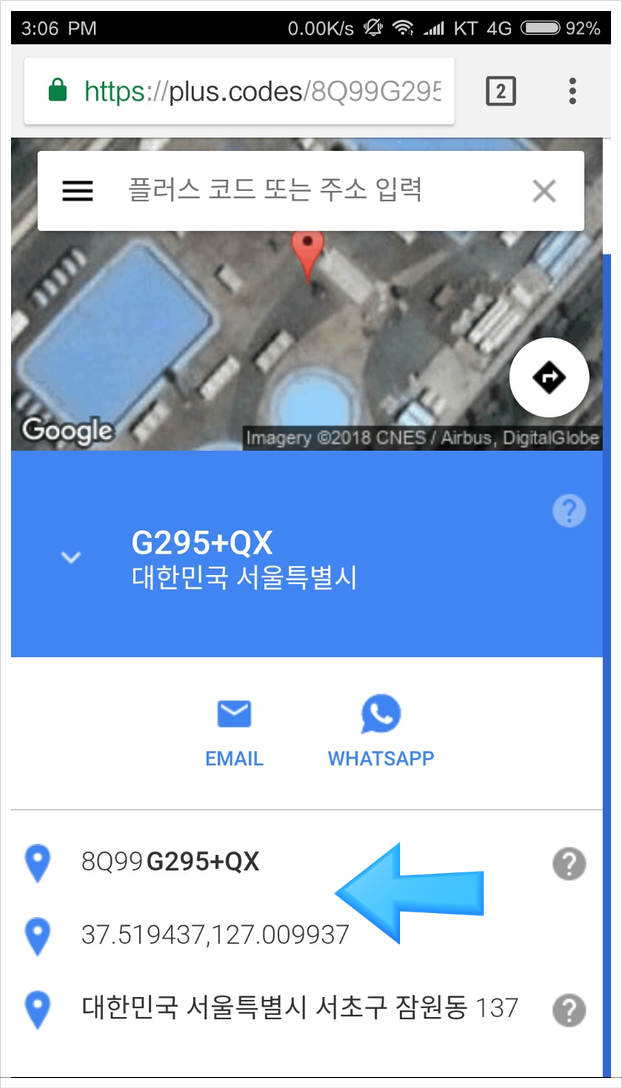Open the browser overflow menu
The image size is (622, 1088).
click(x=572, y=92)
